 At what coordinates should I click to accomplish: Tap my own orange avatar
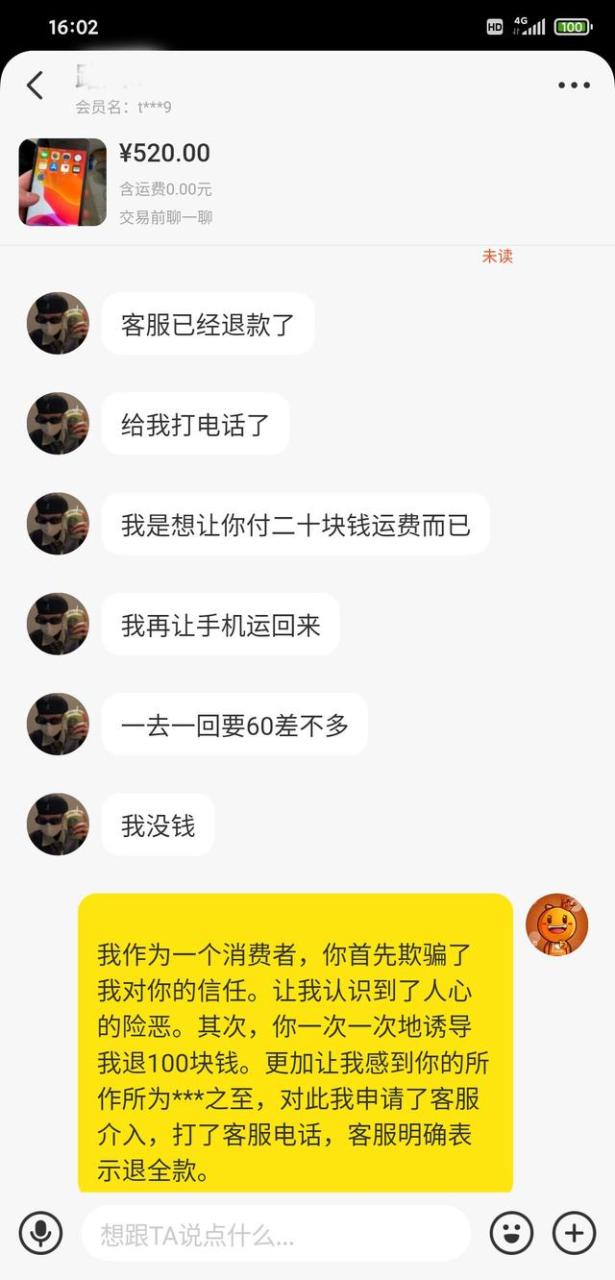point(556,924)
